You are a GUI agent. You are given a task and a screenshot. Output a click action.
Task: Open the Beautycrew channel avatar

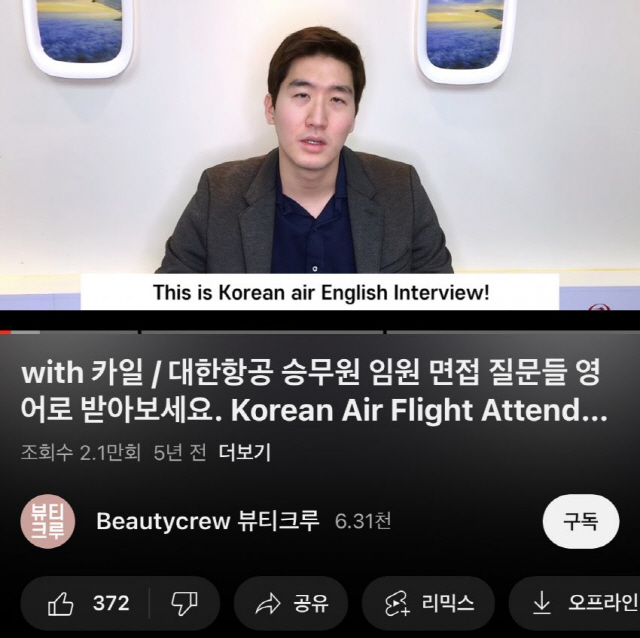(x=48, y=521)
